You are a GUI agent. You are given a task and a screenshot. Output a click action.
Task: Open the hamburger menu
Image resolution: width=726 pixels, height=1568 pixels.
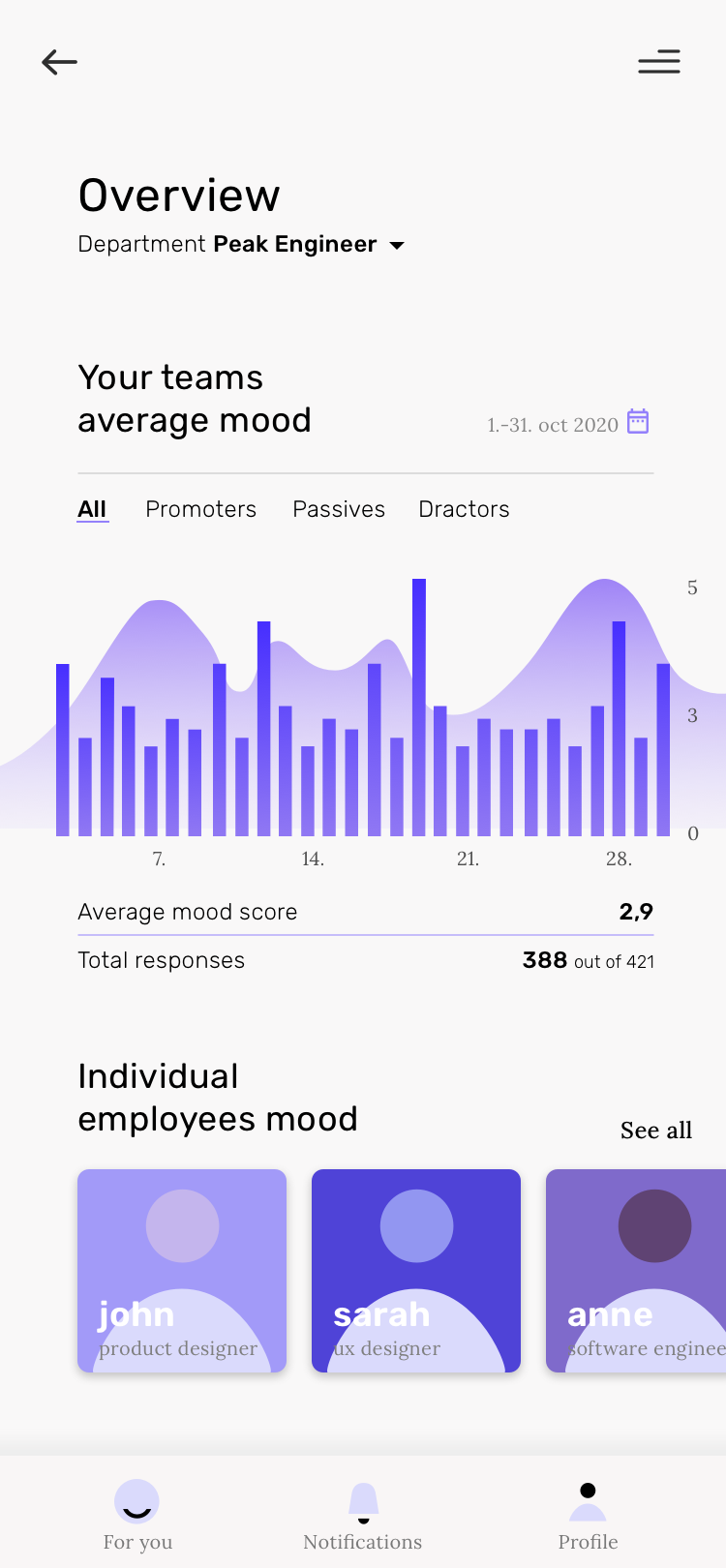pyautogui.click(x=659, y=62)
